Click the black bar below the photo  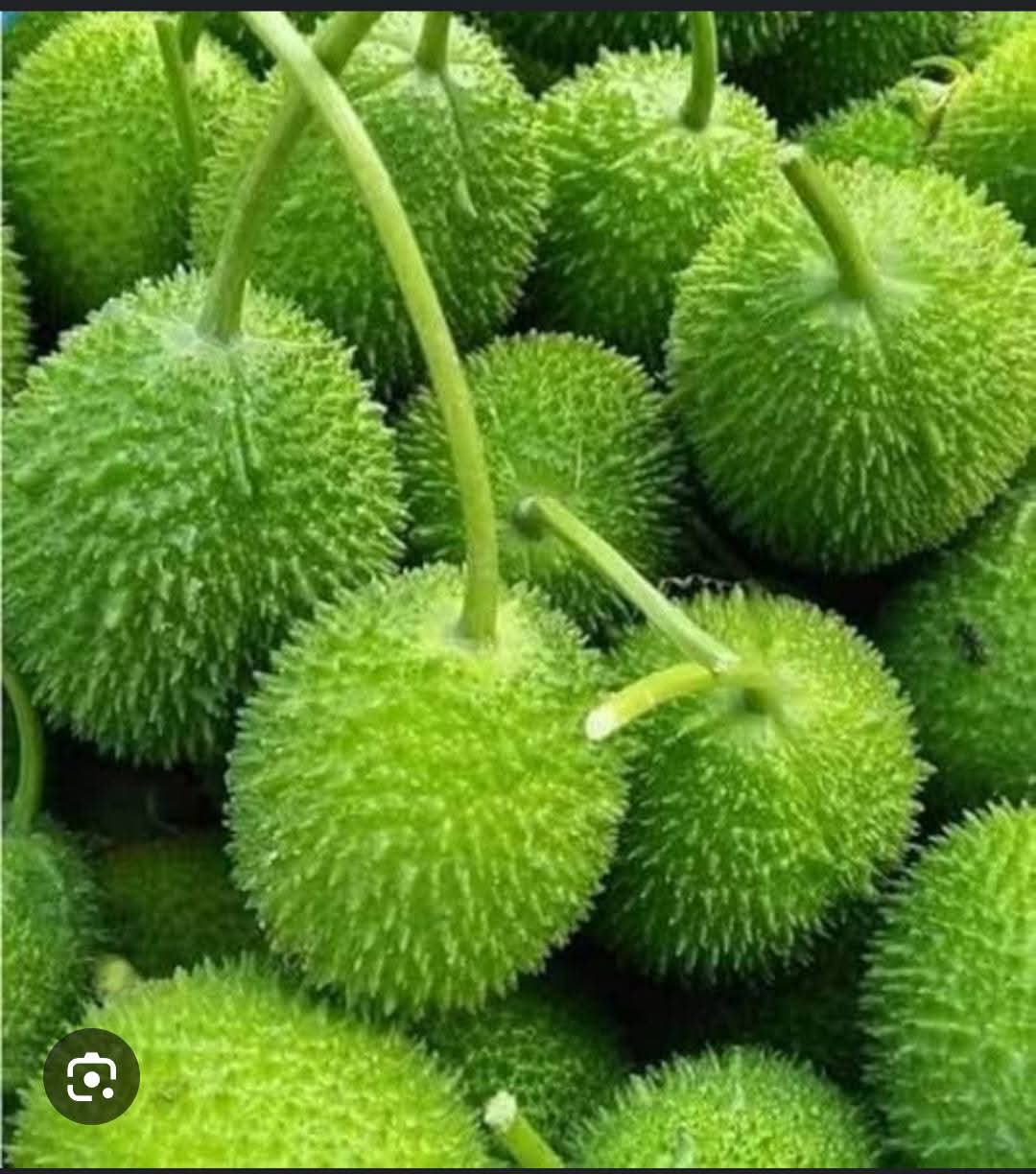518,1169
